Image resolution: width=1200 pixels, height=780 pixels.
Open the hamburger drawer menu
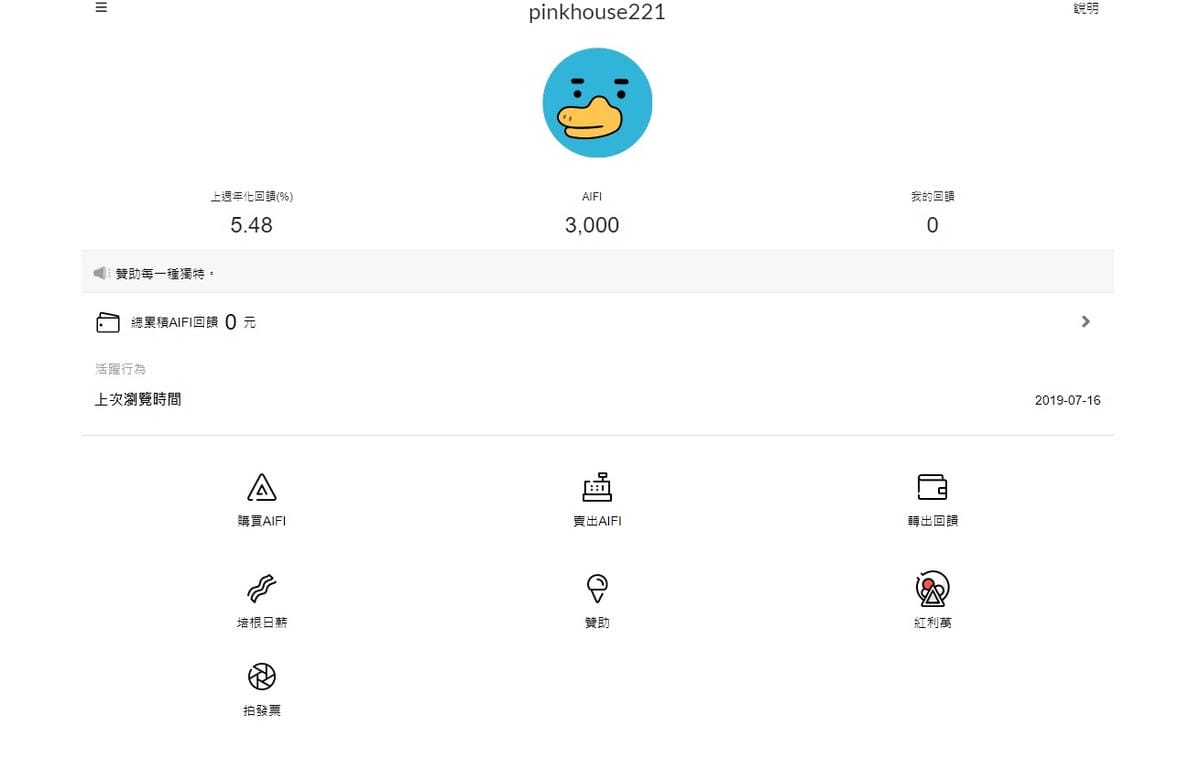point(101,8)
